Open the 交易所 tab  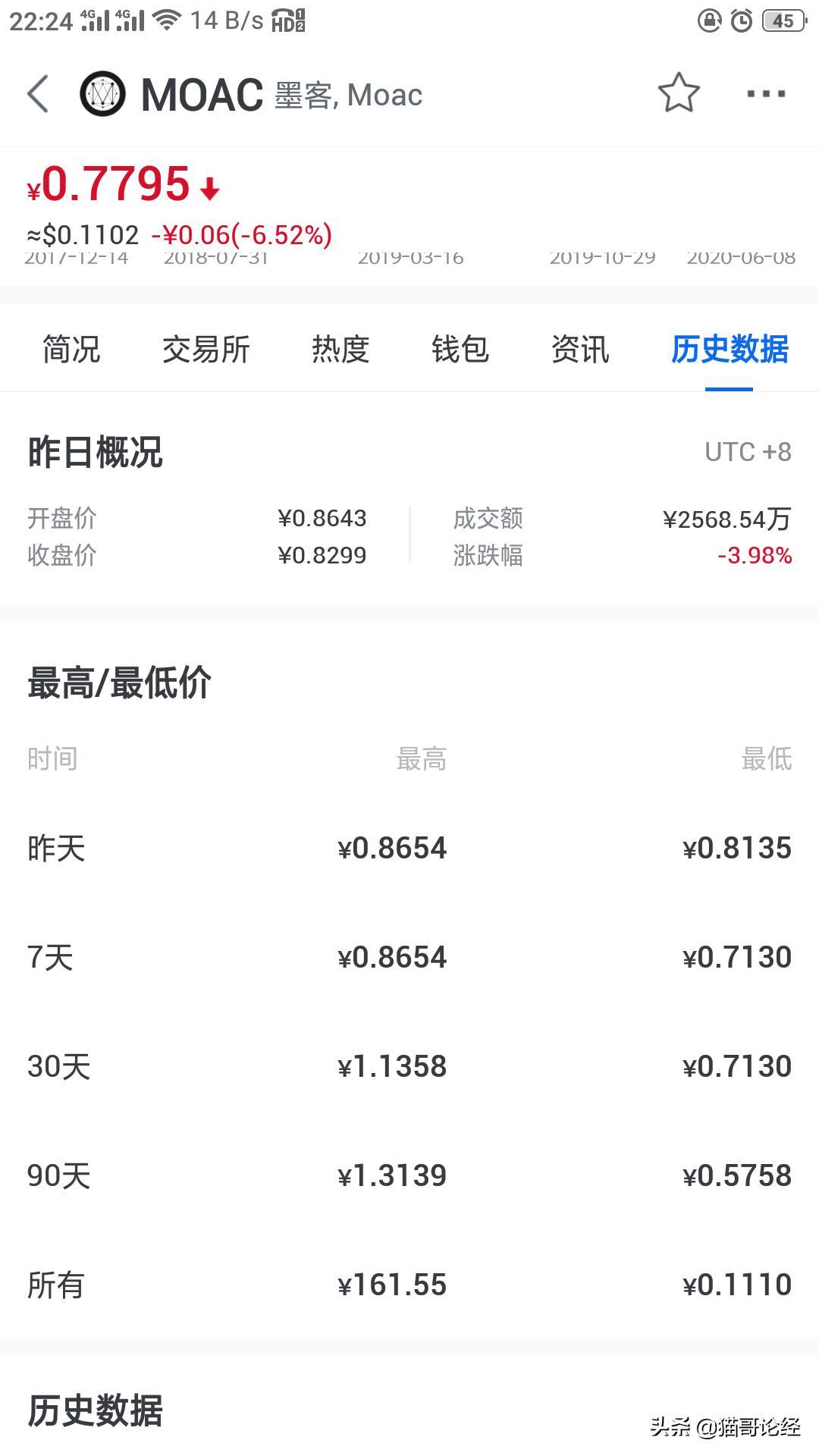206,350
